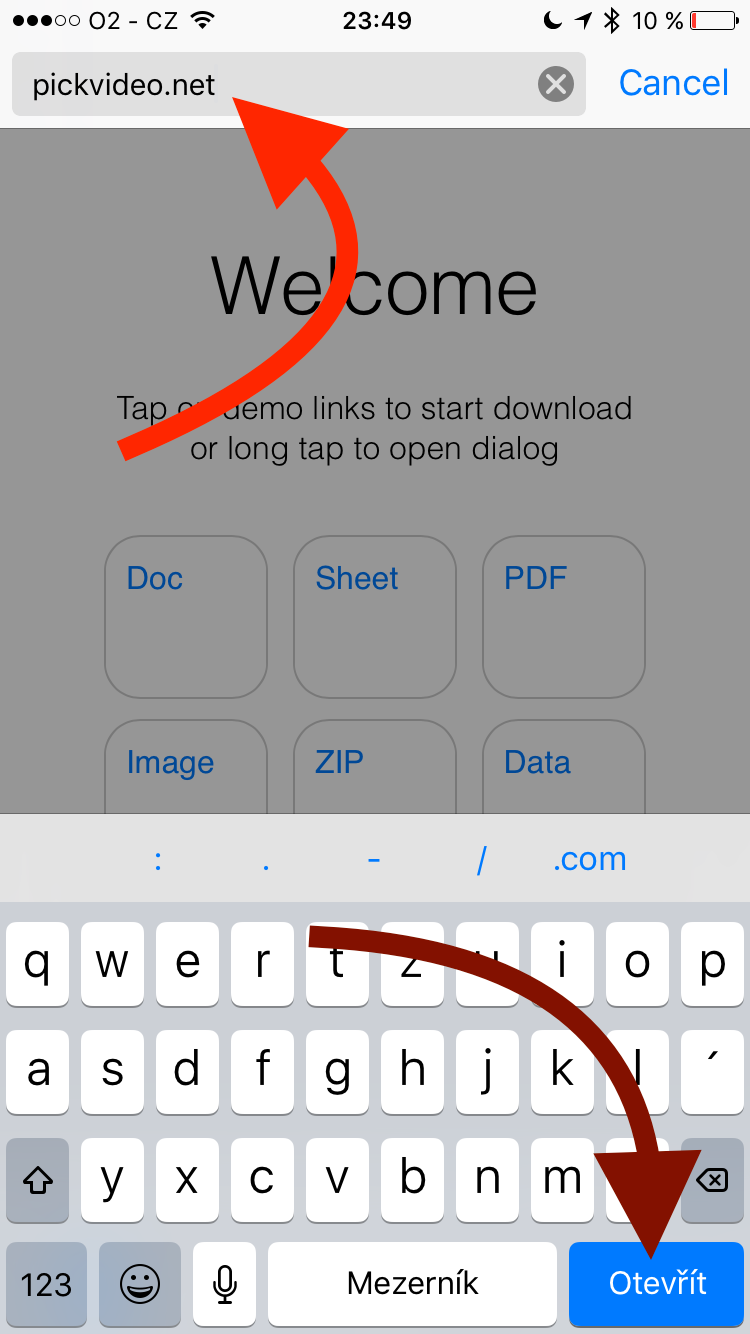Insert .com shortcut into address

point(589,859)
